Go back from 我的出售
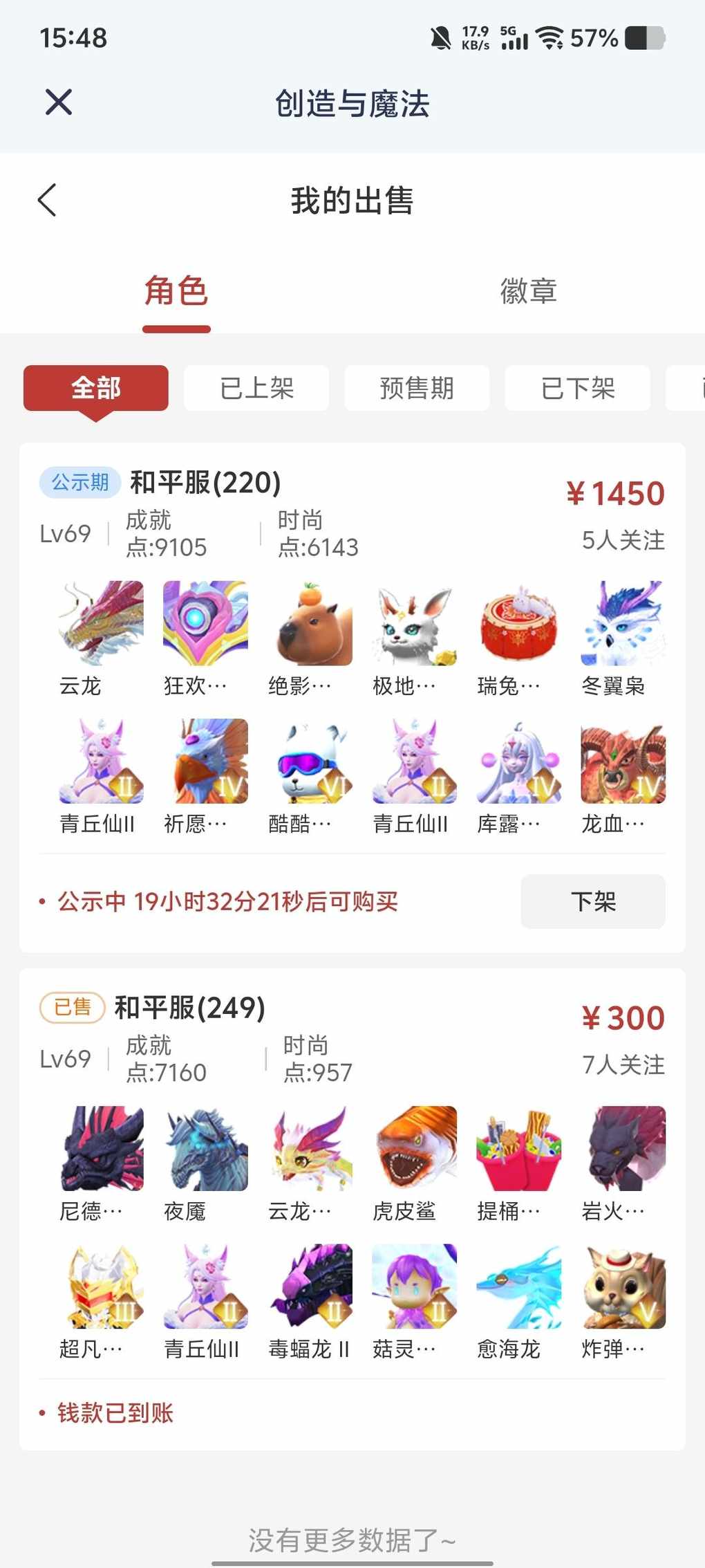Image resolution: width=705 pixels, height=1568 pixels. (47, 201)
